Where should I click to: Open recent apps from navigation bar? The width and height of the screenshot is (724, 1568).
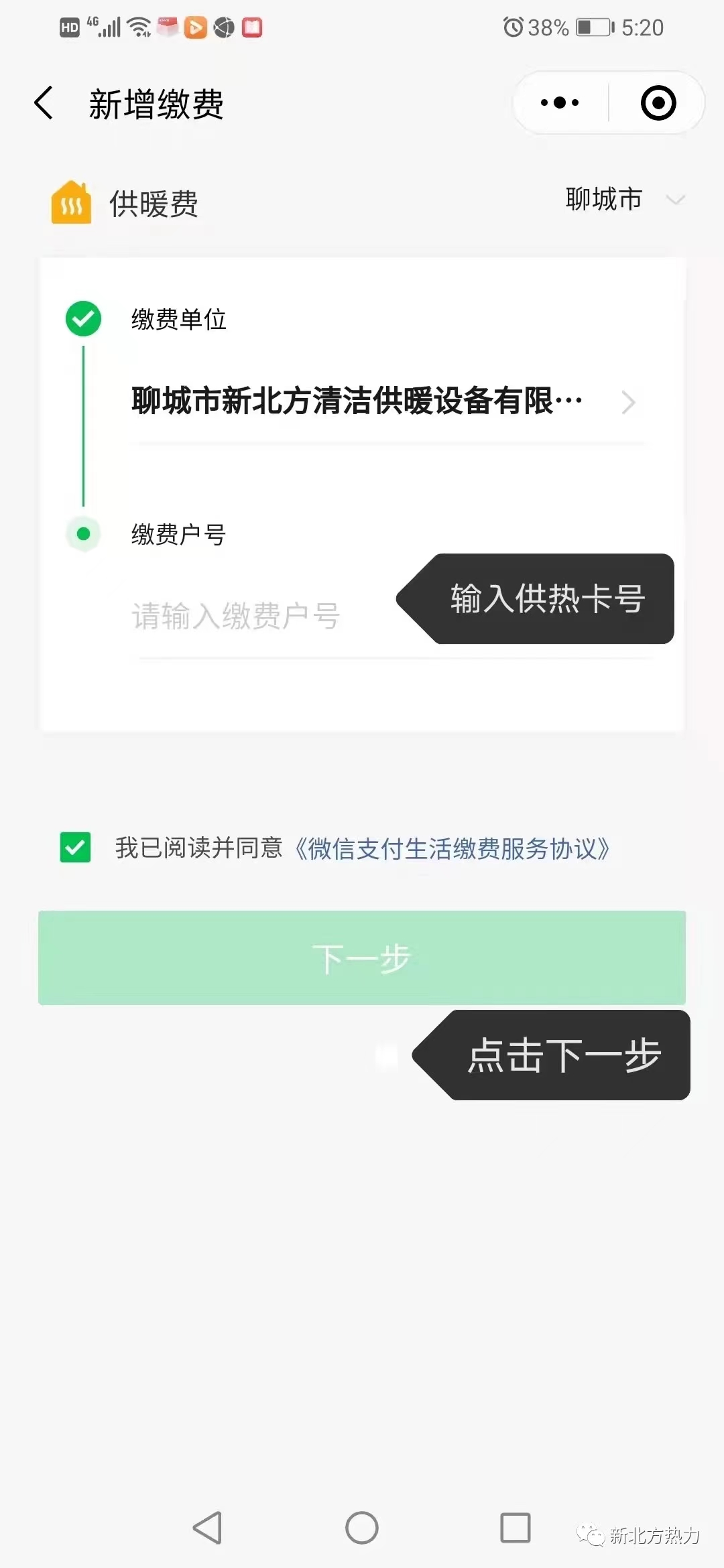coord(516,1528)
